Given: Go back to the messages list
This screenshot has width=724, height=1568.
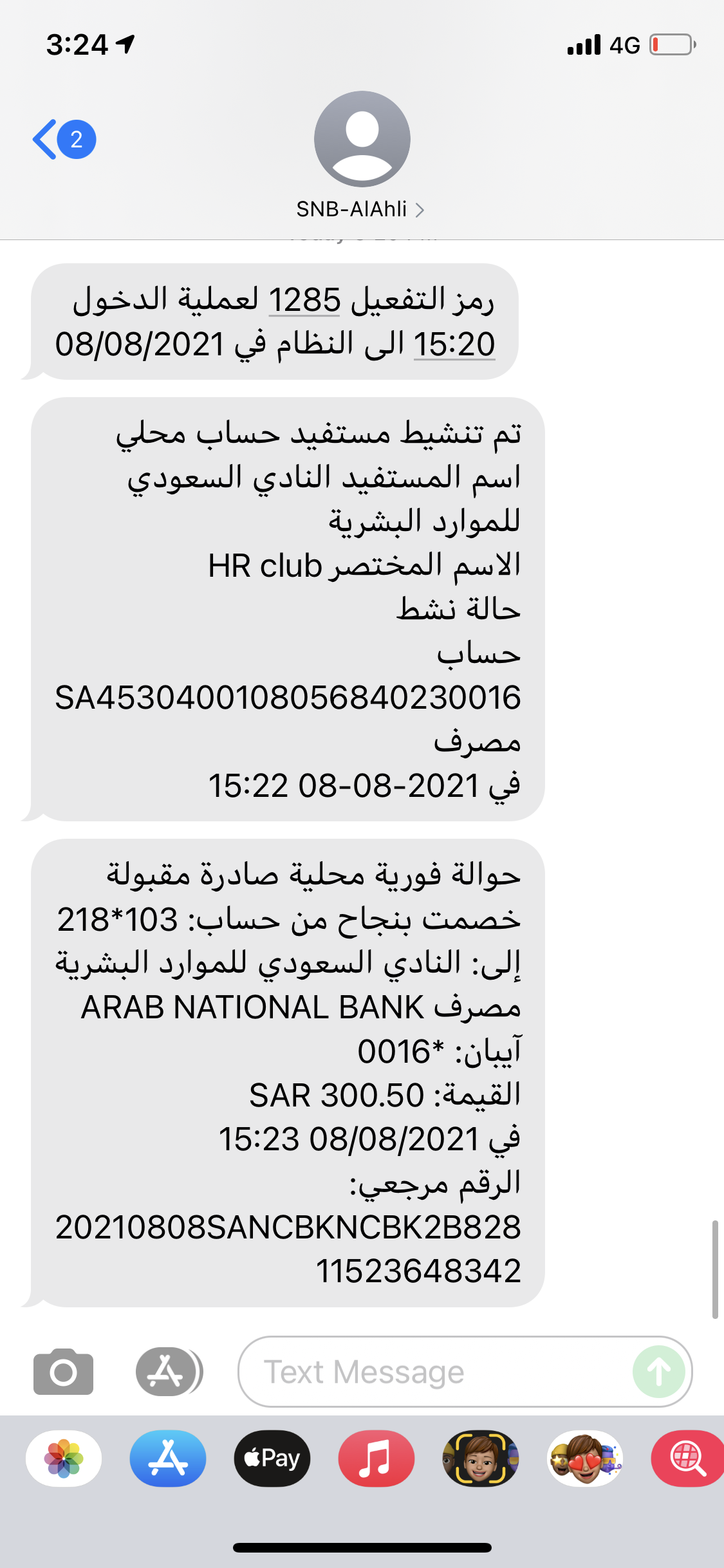Looking at the screenshot, I should point(64,139).
